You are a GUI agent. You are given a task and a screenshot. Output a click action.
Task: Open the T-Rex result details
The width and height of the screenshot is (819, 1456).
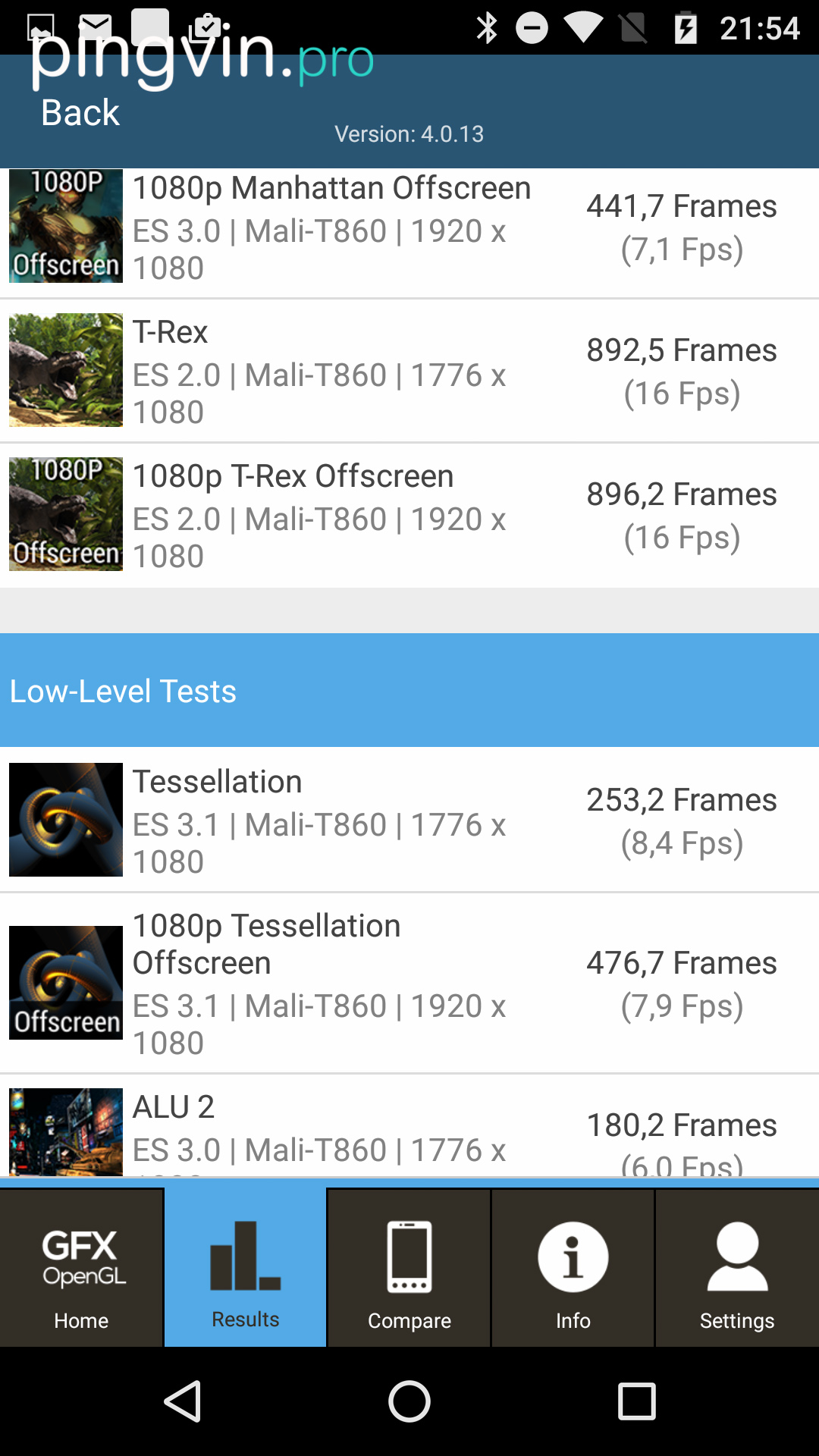(409, 372)
